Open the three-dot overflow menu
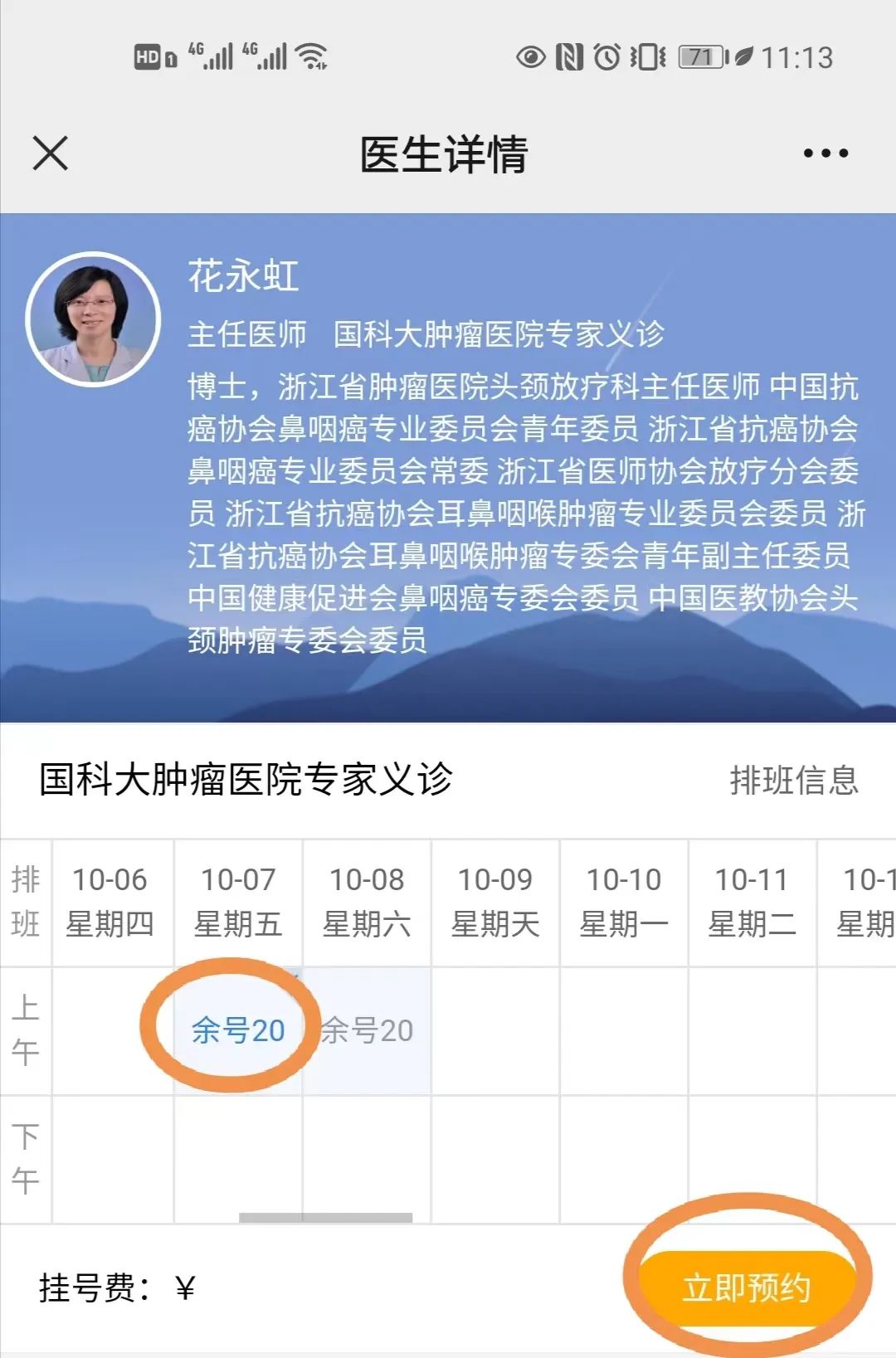896x1358 pixels. 825,153
